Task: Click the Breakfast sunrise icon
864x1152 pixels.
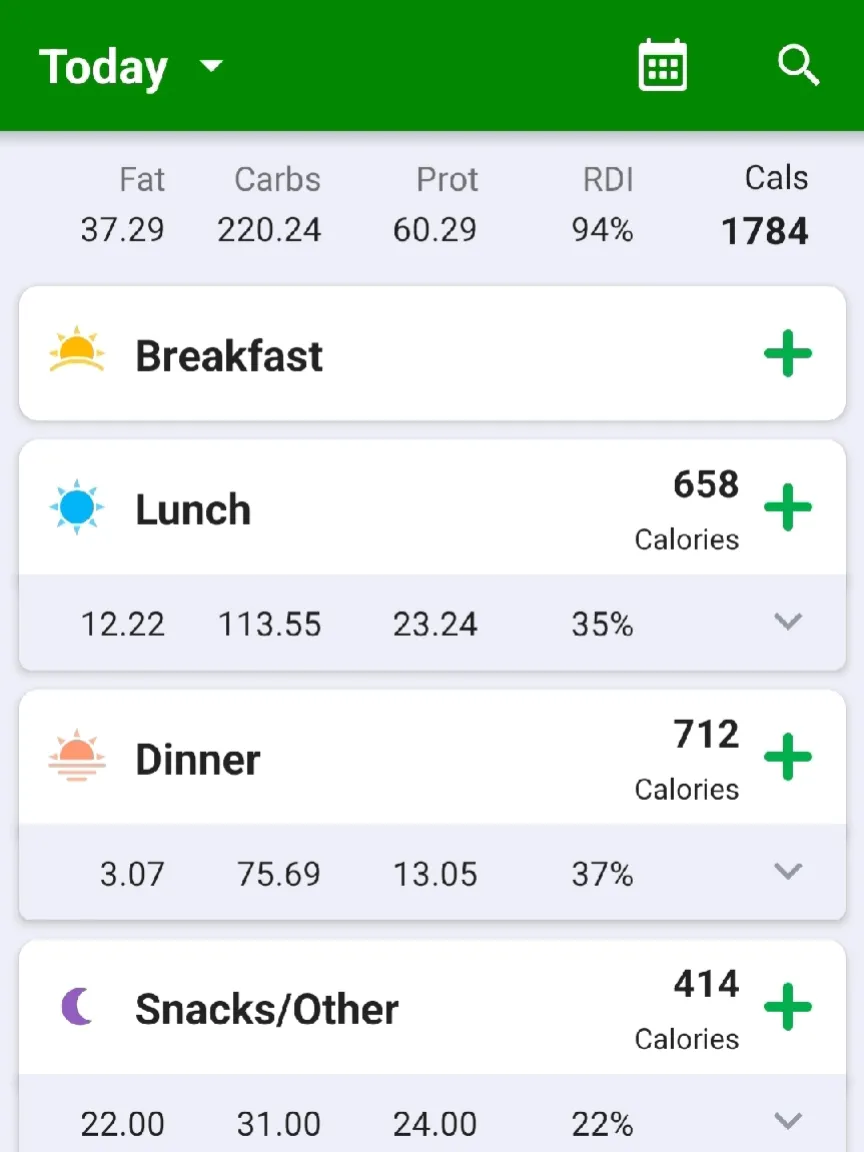Action: (77, 354)
